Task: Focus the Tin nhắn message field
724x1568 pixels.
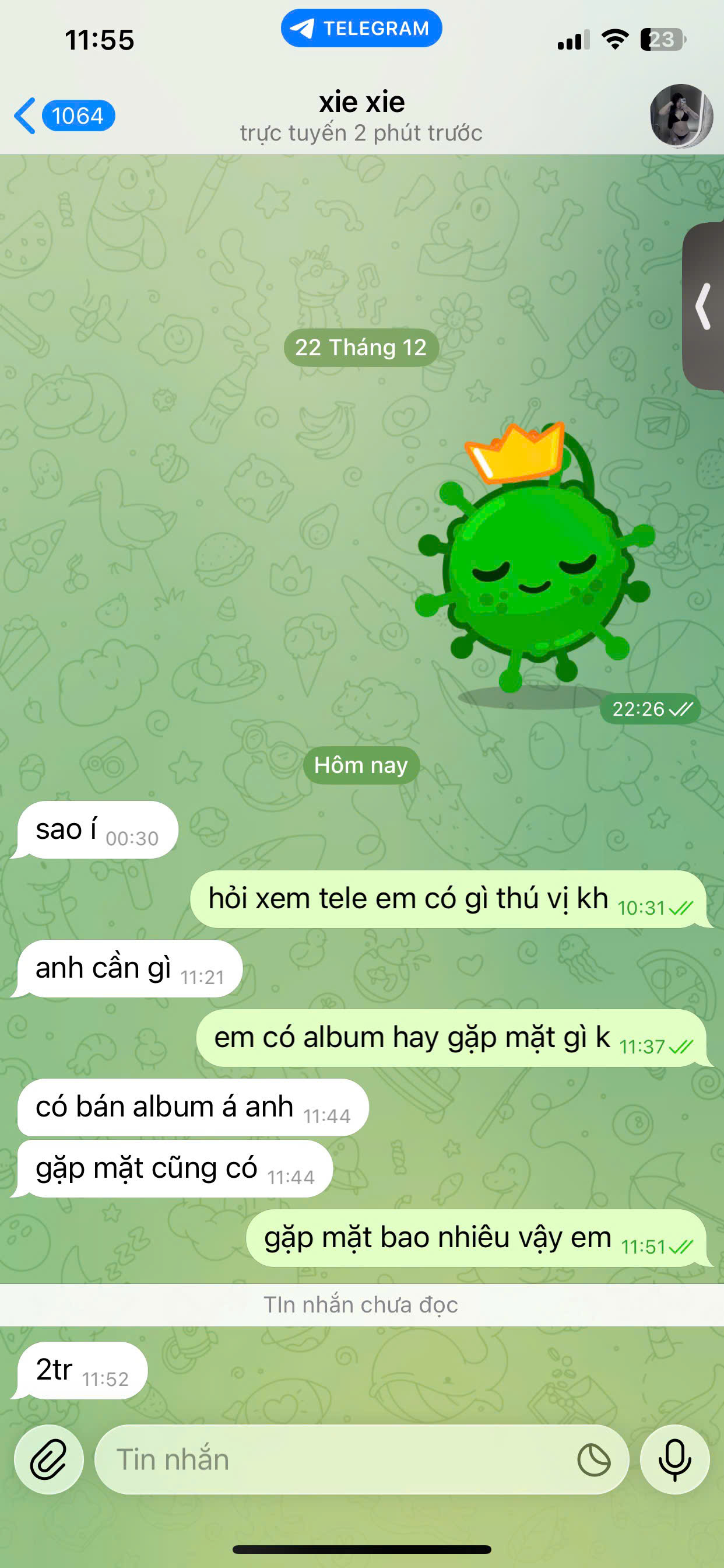Action: coord(335,1459)
